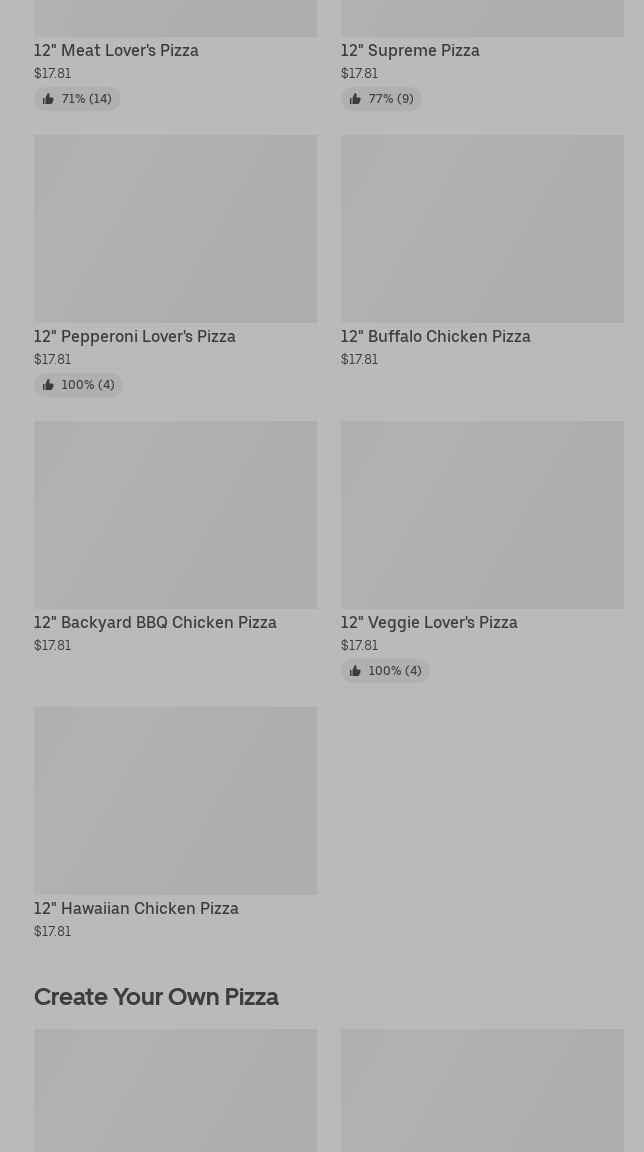The height and width of the screenshot is (1152, 644).
Task: Open the 12" Supreme Pizza item
Action: pos(410,50)
